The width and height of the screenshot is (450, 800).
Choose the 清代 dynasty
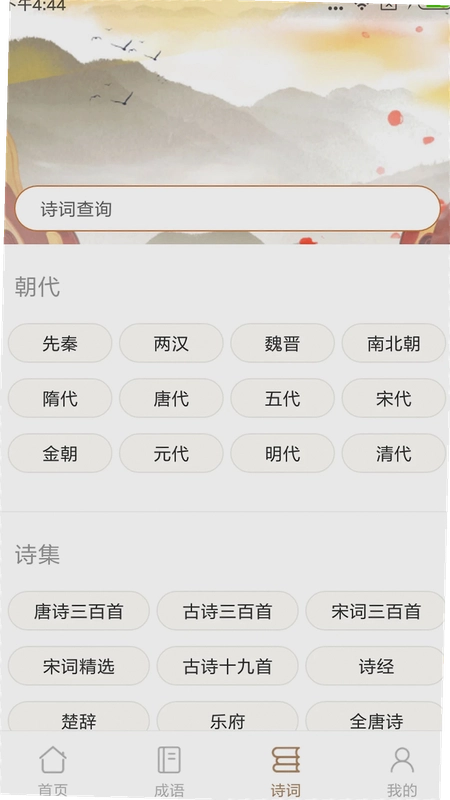pos(394,454)
